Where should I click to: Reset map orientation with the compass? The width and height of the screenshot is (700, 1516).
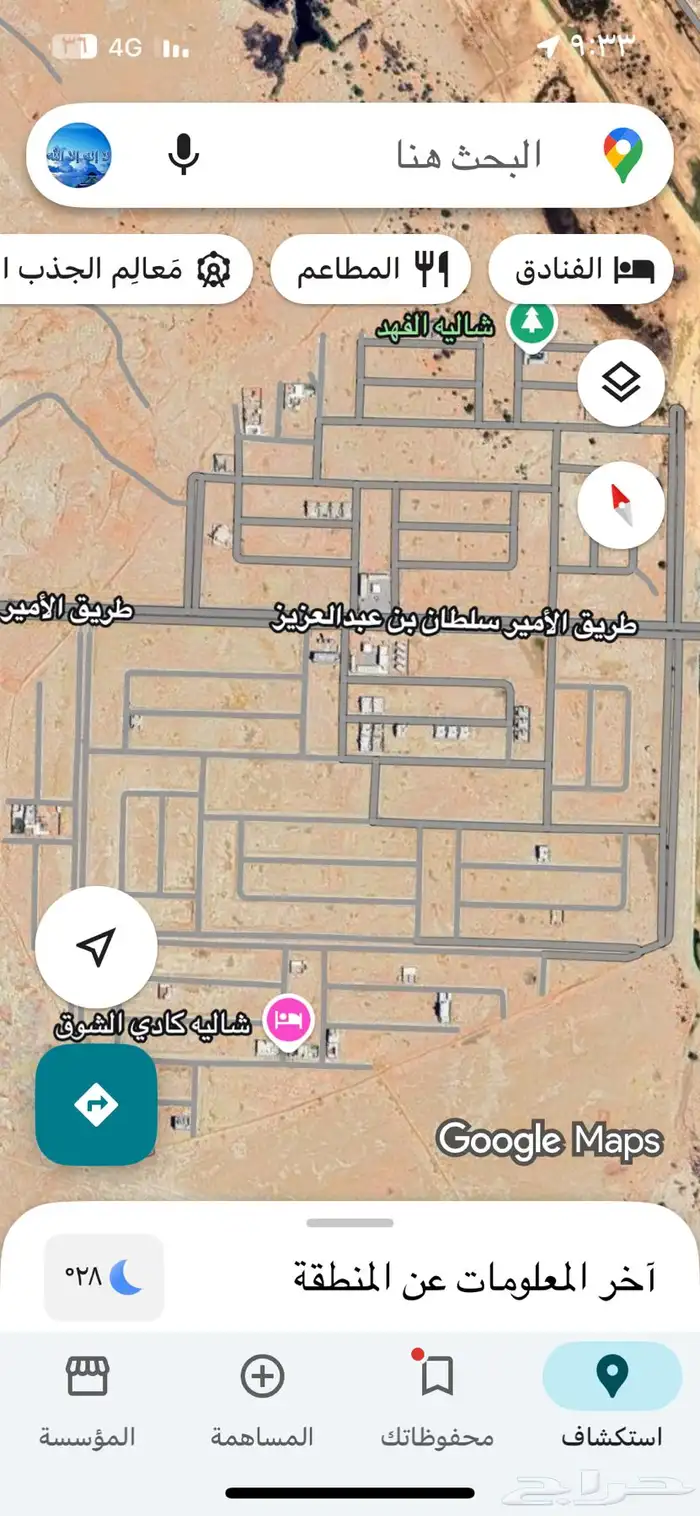pos(621,504)
